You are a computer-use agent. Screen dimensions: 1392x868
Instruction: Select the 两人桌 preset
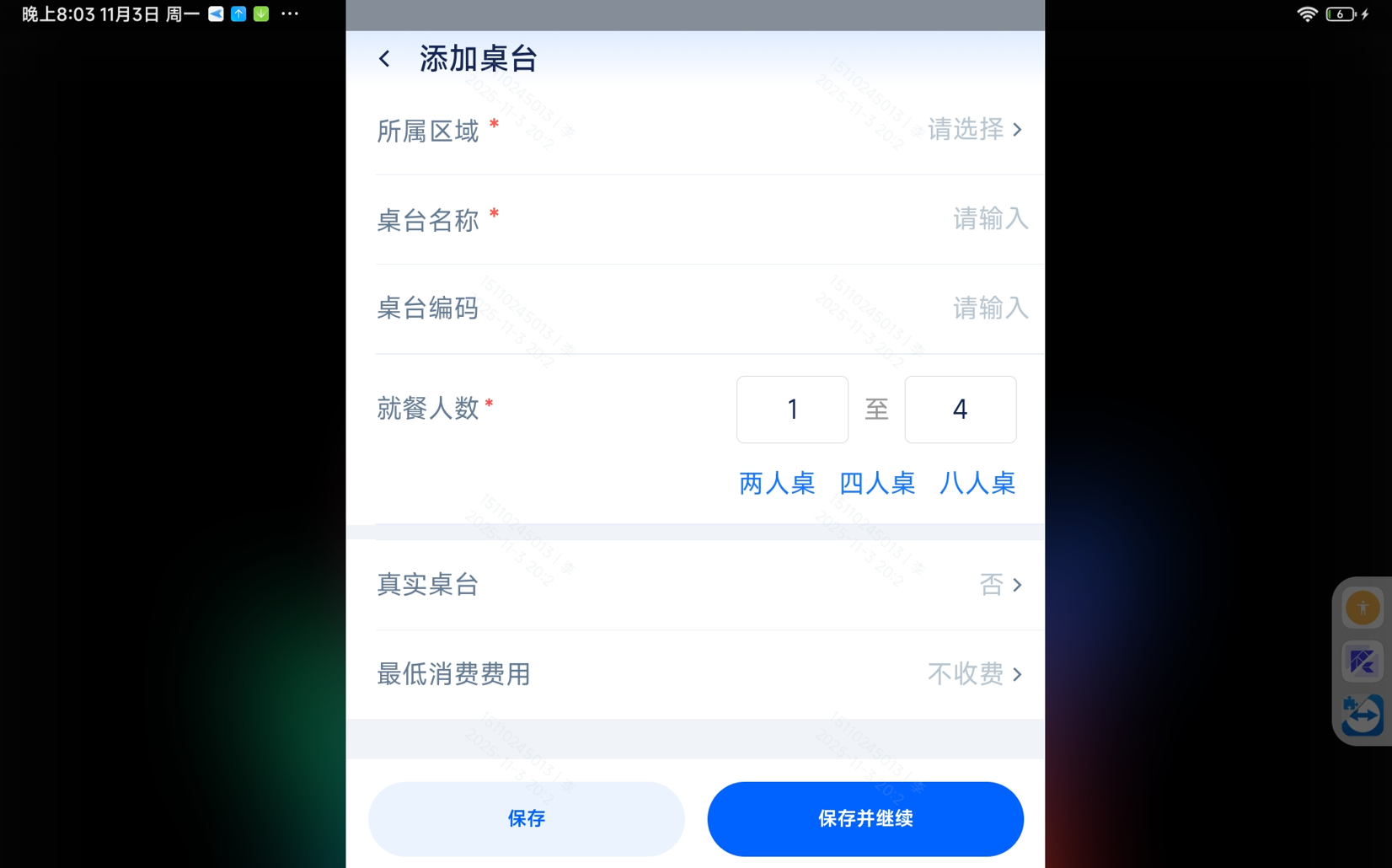(776, 483)
